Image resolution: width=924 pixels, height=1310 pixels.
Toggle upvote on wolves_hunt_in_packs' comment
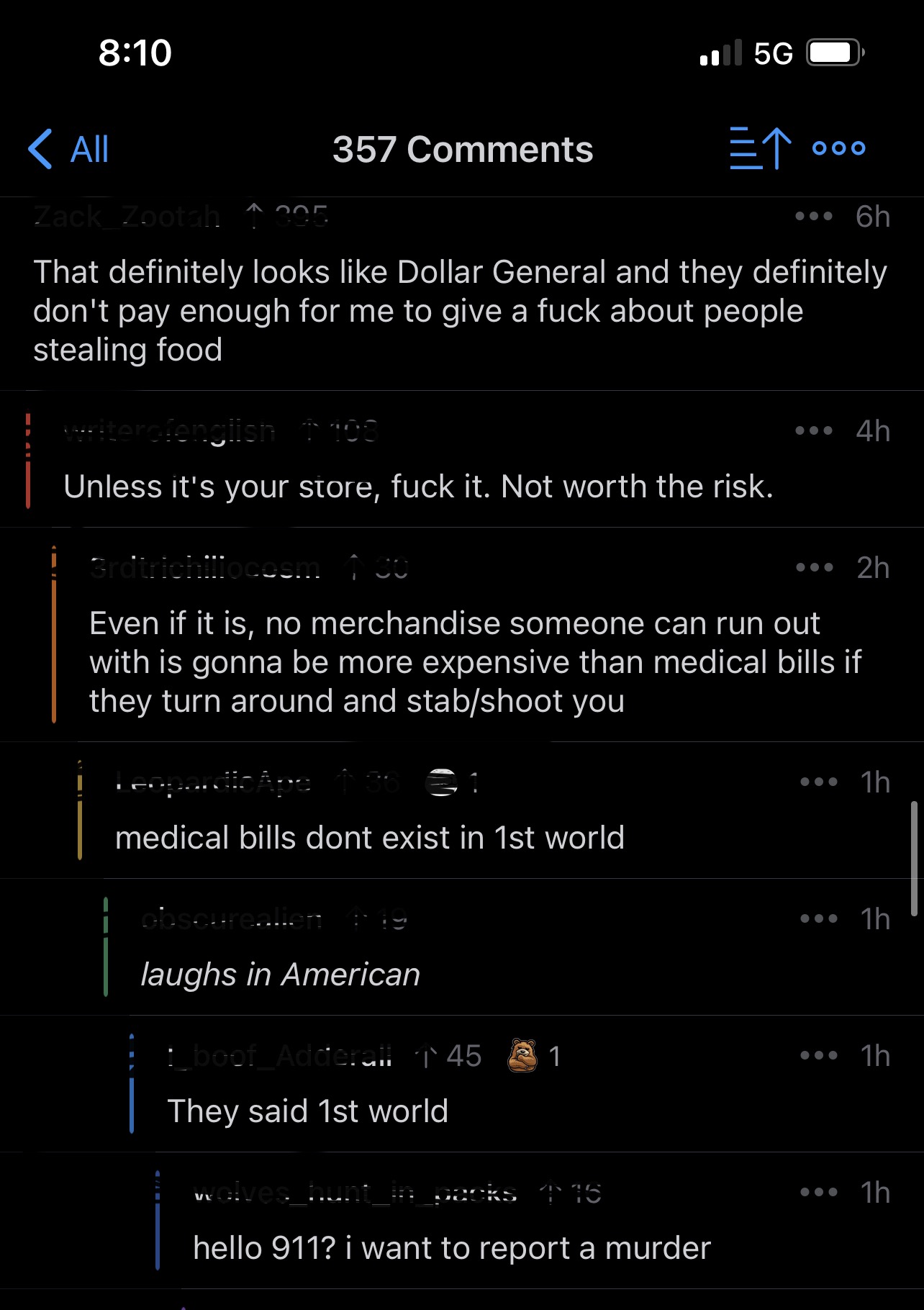tap(550, 1192)
